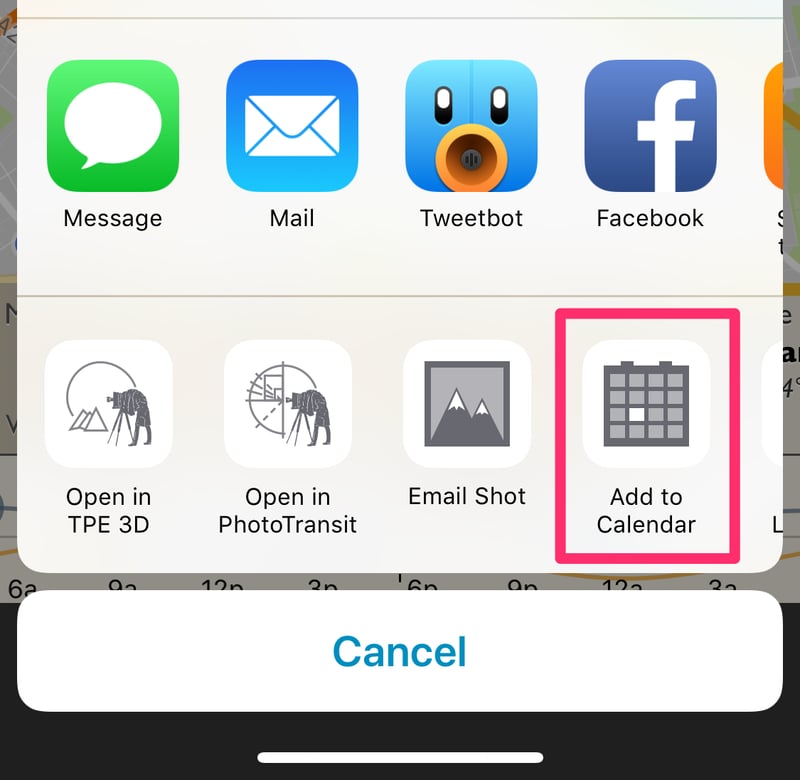Select Add to Calendar
Screen dimensions: 800x780
pos(646,404)
